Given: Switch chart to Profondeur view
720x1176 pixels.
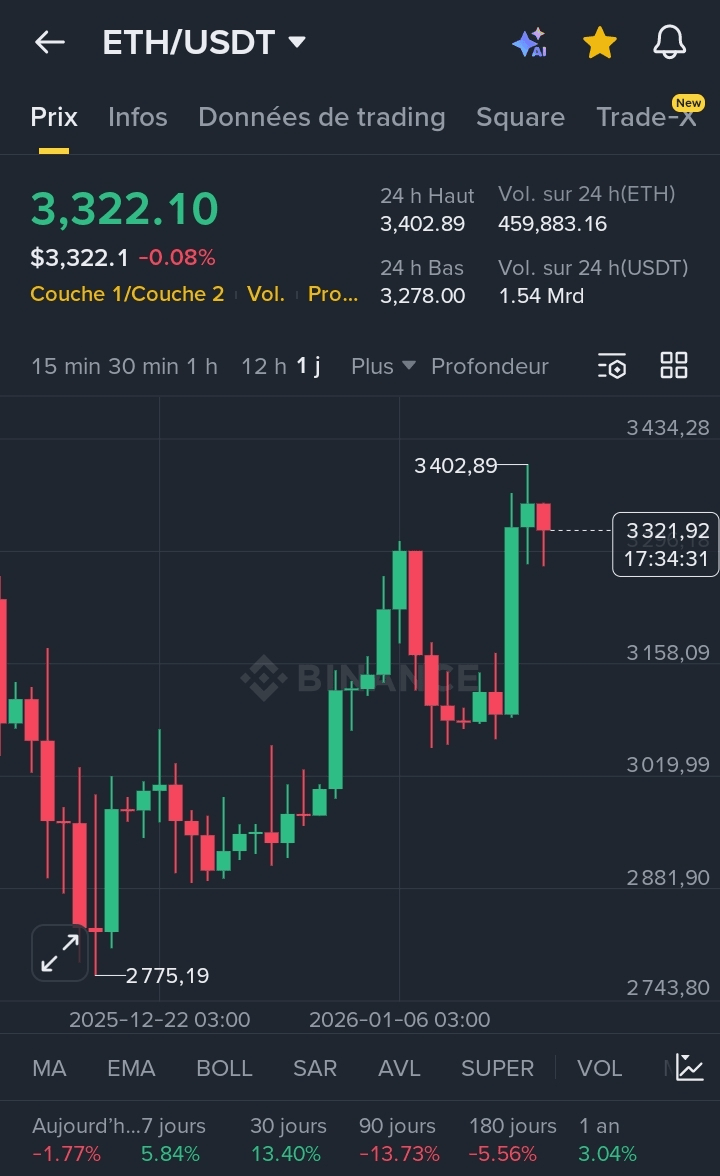Looking at the screenshot, I should [x=489, y=366].
